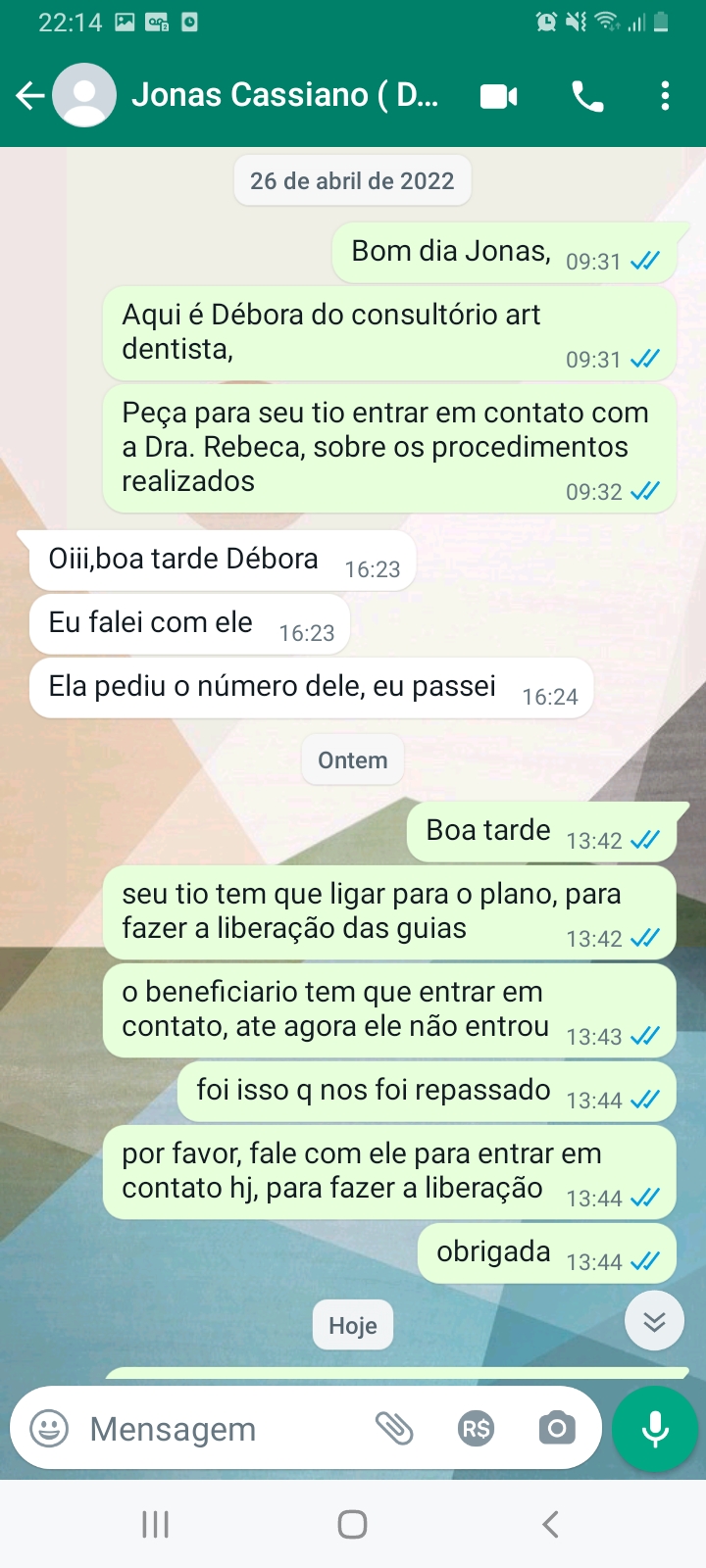
Task: Open the chat overflow menu
Action: pos(665,96)
